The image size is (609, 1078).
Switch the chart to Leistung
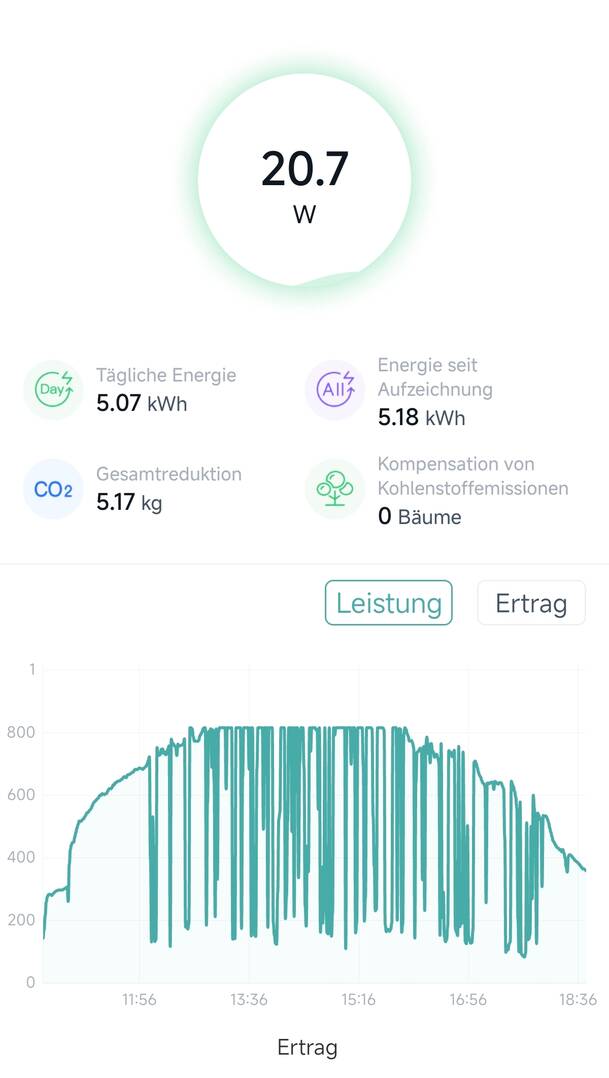coord(388,603)
